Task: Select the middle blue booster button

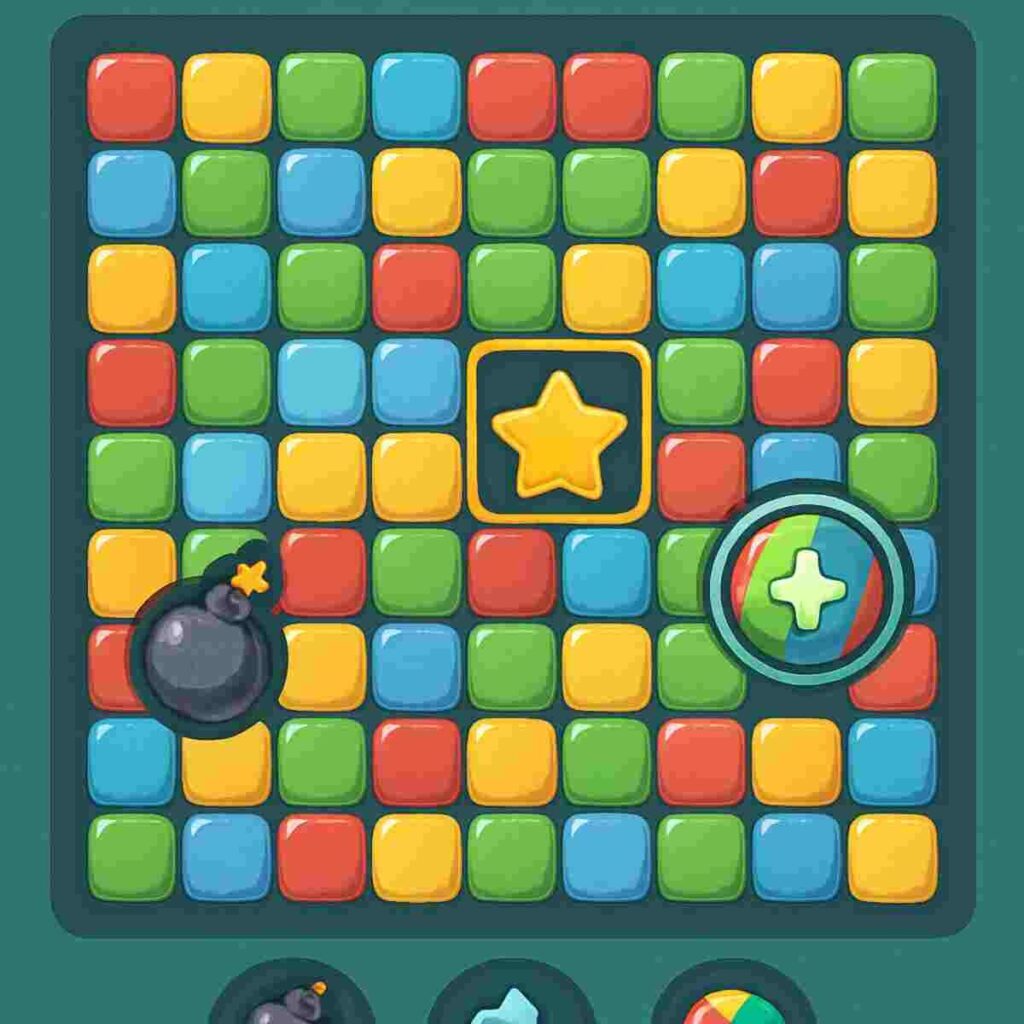Action: (x=512, y=1002)
